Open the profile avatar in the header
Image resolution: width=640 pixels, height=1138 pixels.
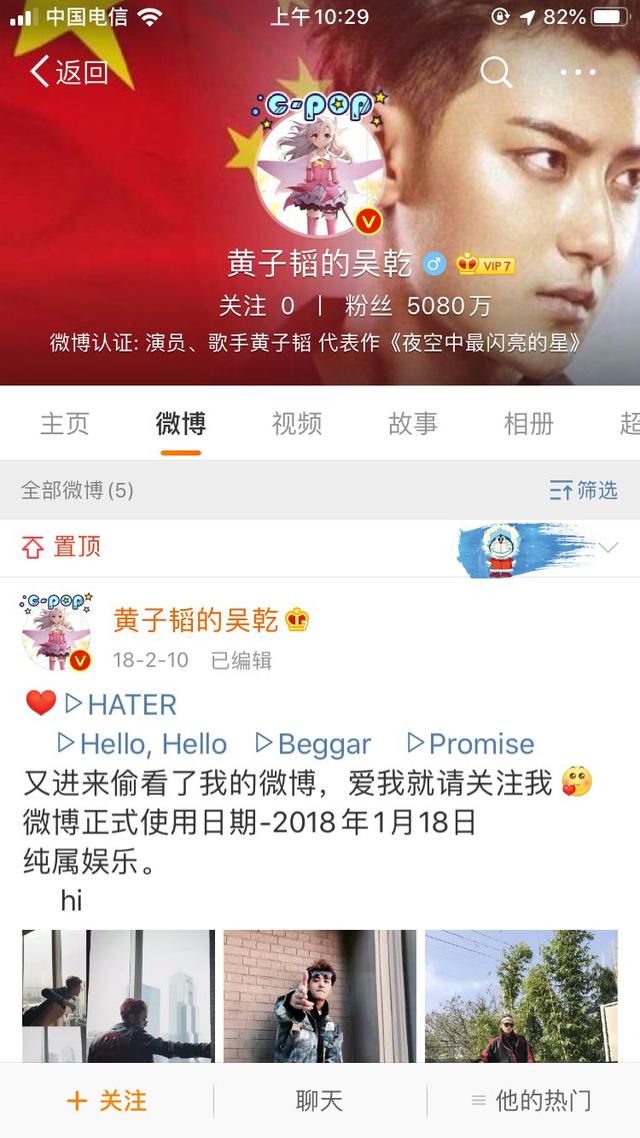click(x=320, y=172)
